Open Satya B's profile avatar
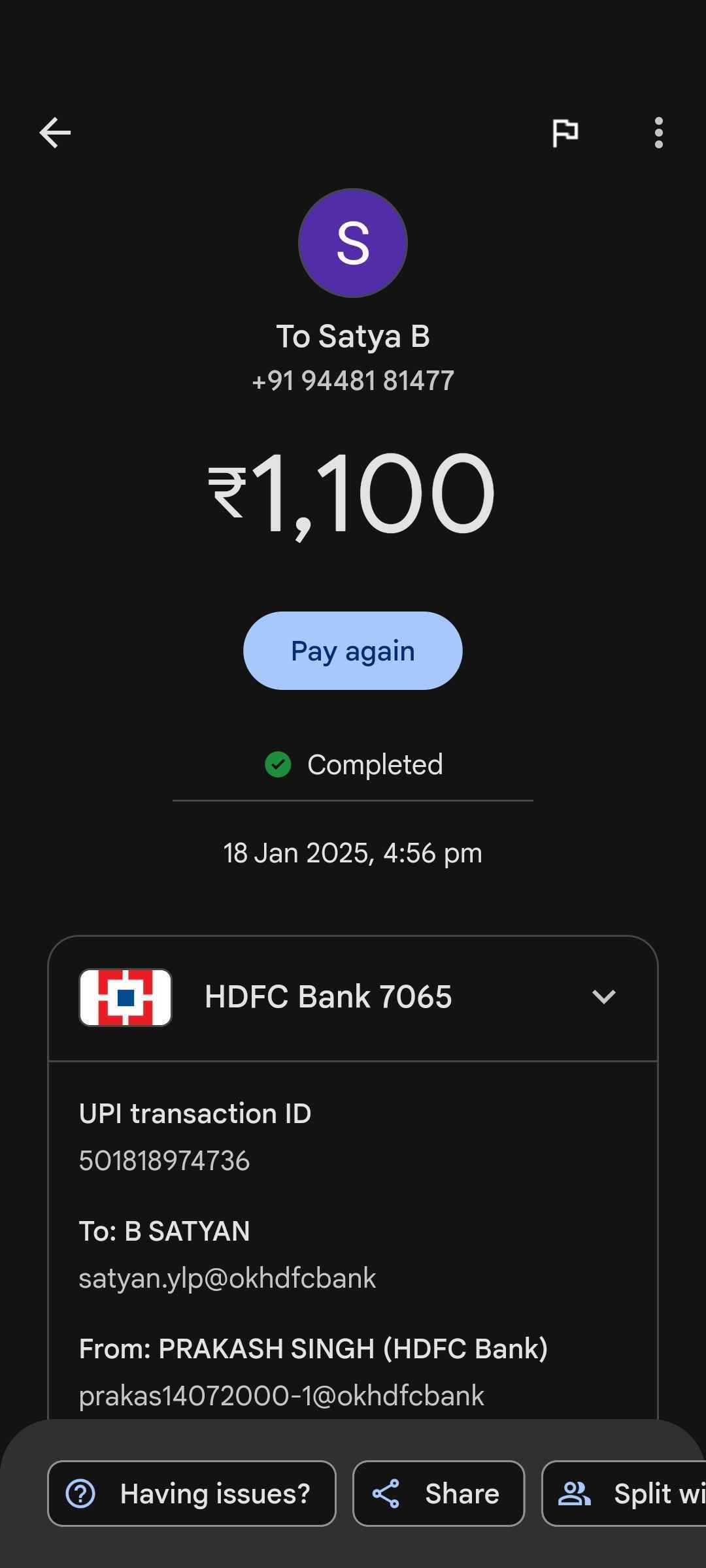 (353, 243)
